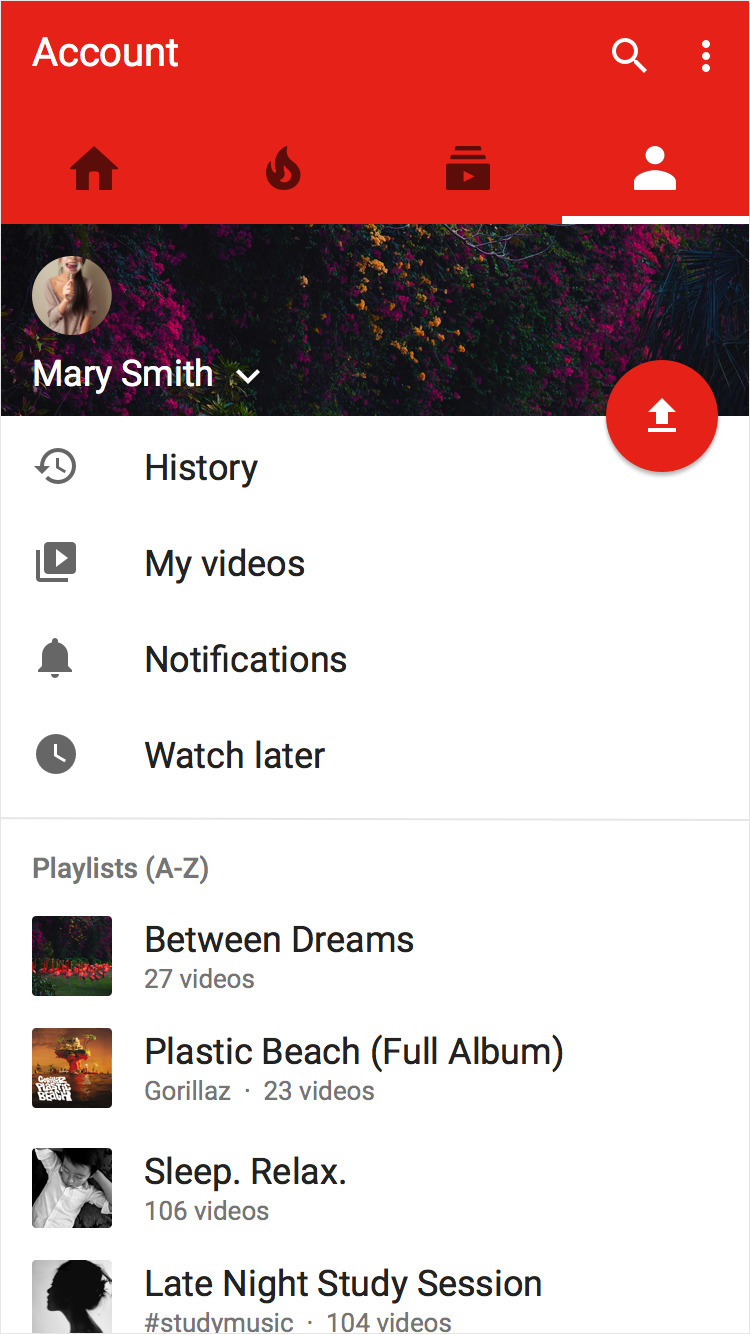Open the Between Dreams playlist

pos(279,955)
